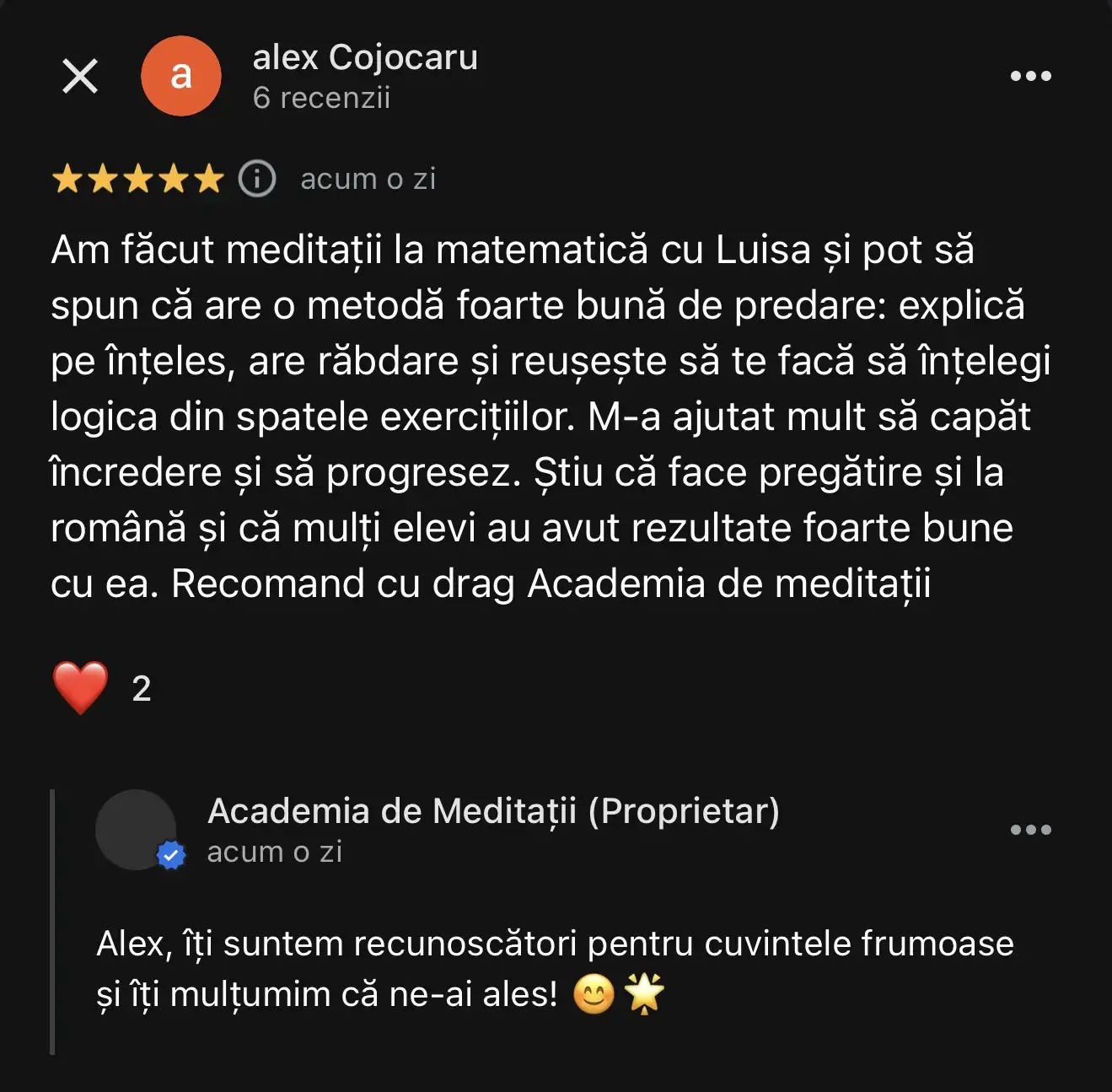1112x1092 pixels.
Task: Tap the info icon beside the star rating
Action: pos(257,179)
